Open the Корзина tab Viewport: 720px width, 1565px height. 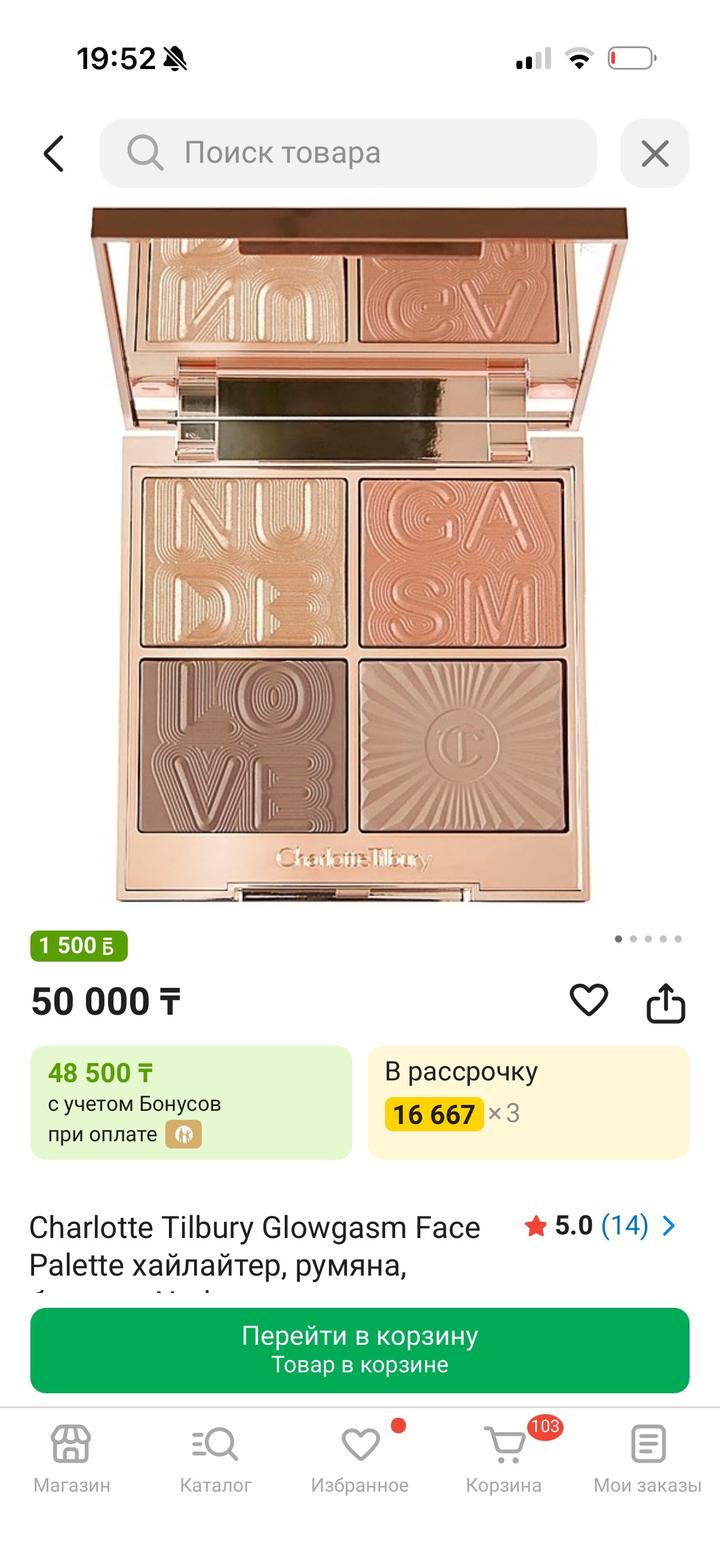pos(504,1458)
